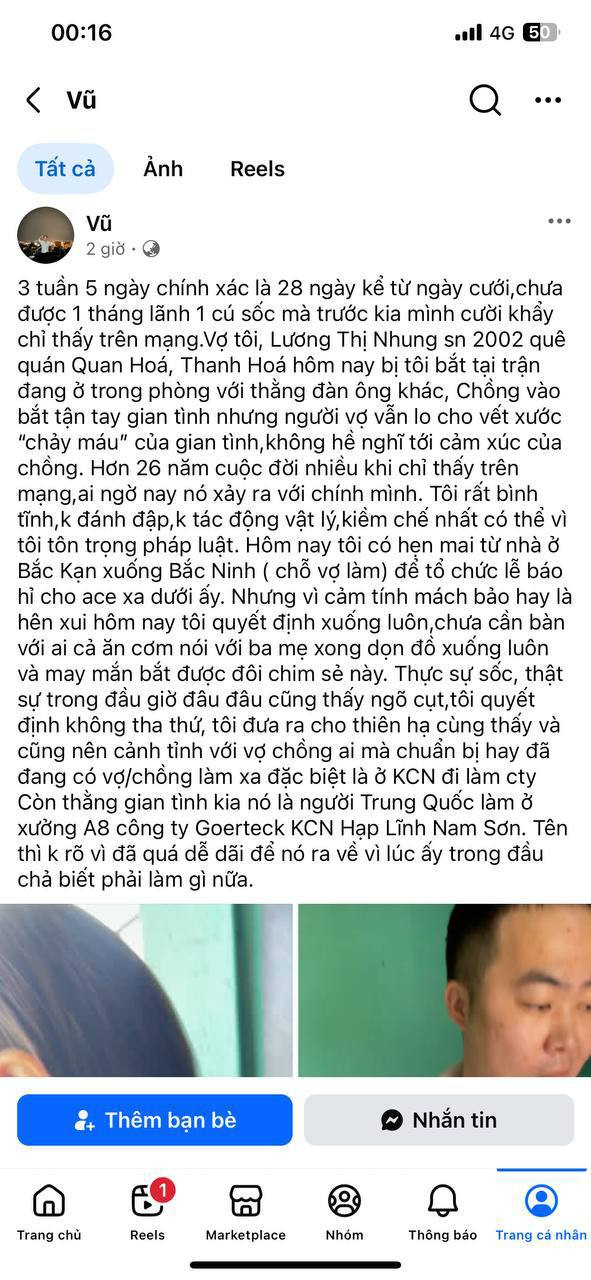Open the right photo of the post
591x1280 pixels.
pyautogui.click(x=444, y=990)
